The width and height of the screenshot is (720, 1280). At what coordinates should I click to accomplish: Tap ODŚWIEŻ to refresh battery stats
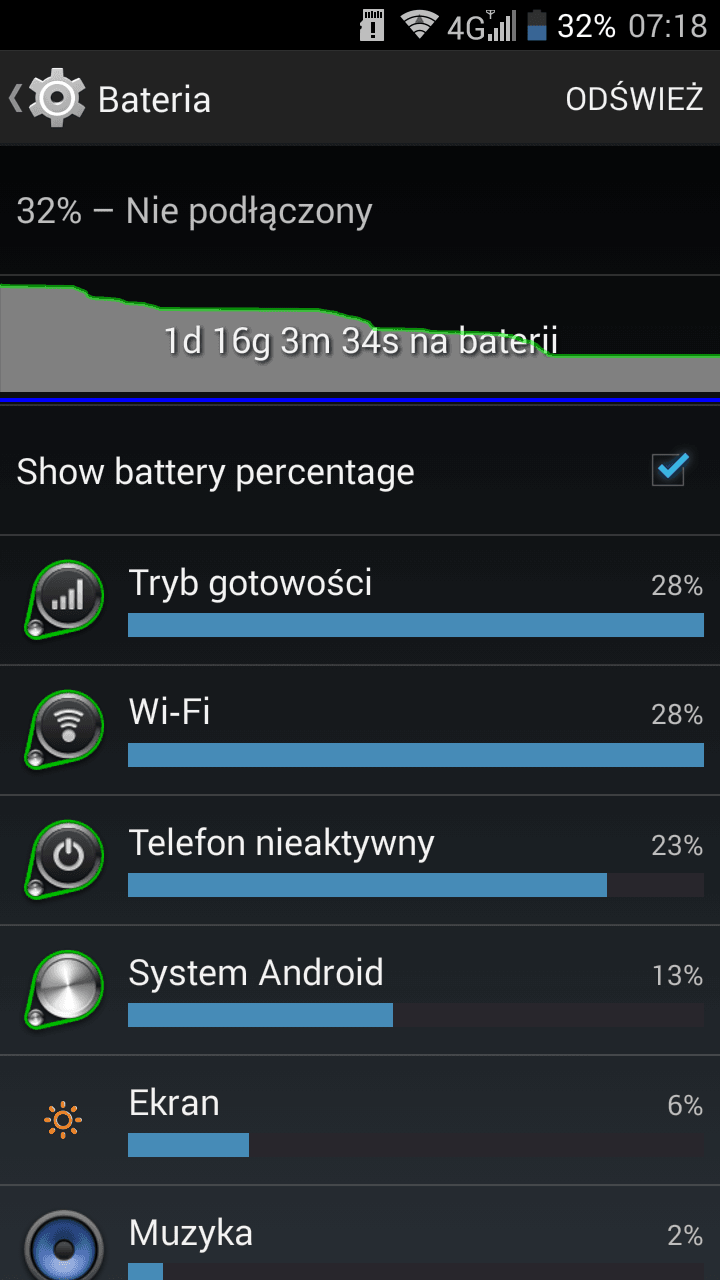click(x=634, y=99)
